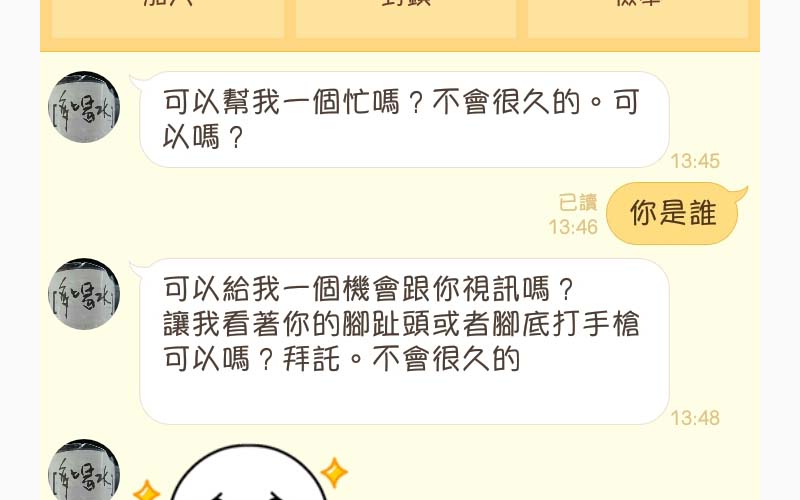Open sender's avatar beside the 13:45 message
Image resolution: width=800 pixels, height=500 pixels.
click(x=84, y=107)
